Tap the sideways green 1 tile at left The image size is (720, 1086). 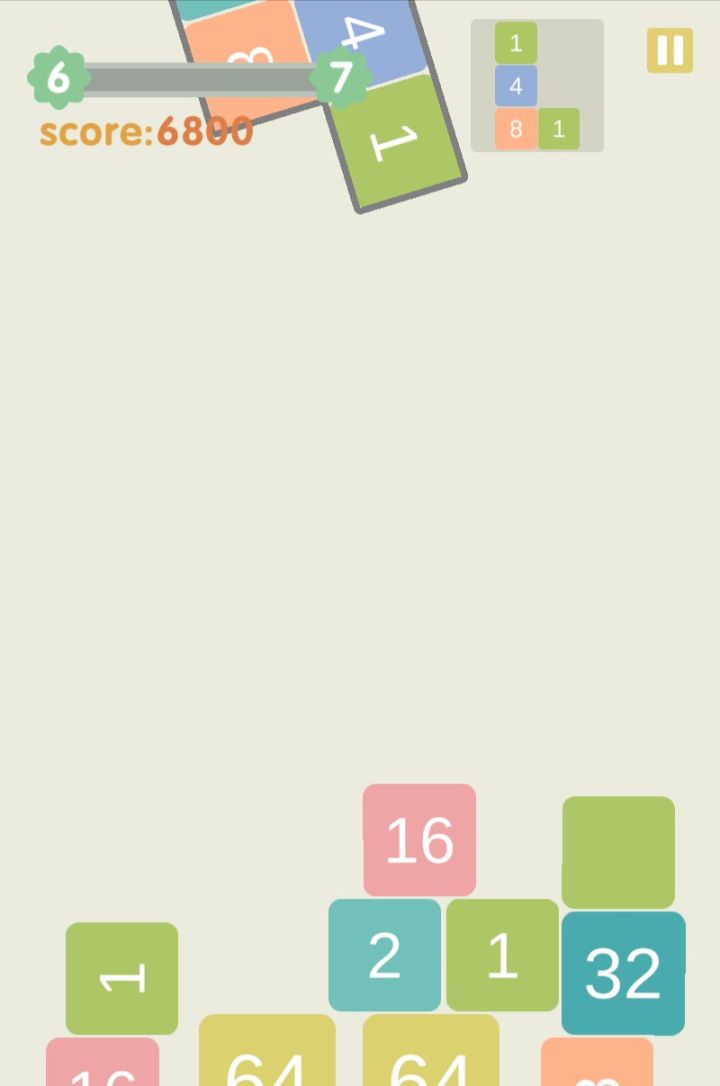[120, 977]
